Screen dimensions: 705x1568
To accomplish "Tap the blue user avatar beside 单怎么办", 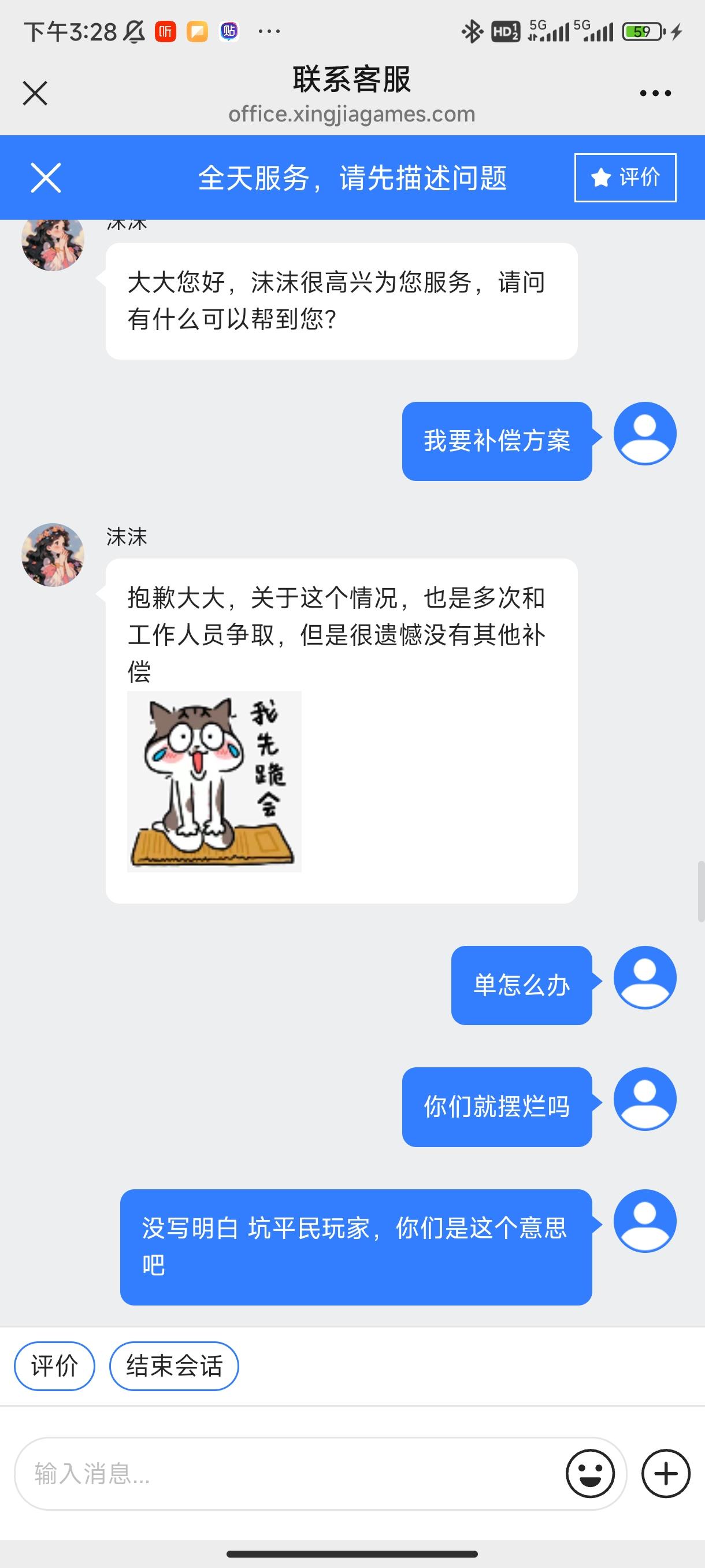I will click(645, 977).
